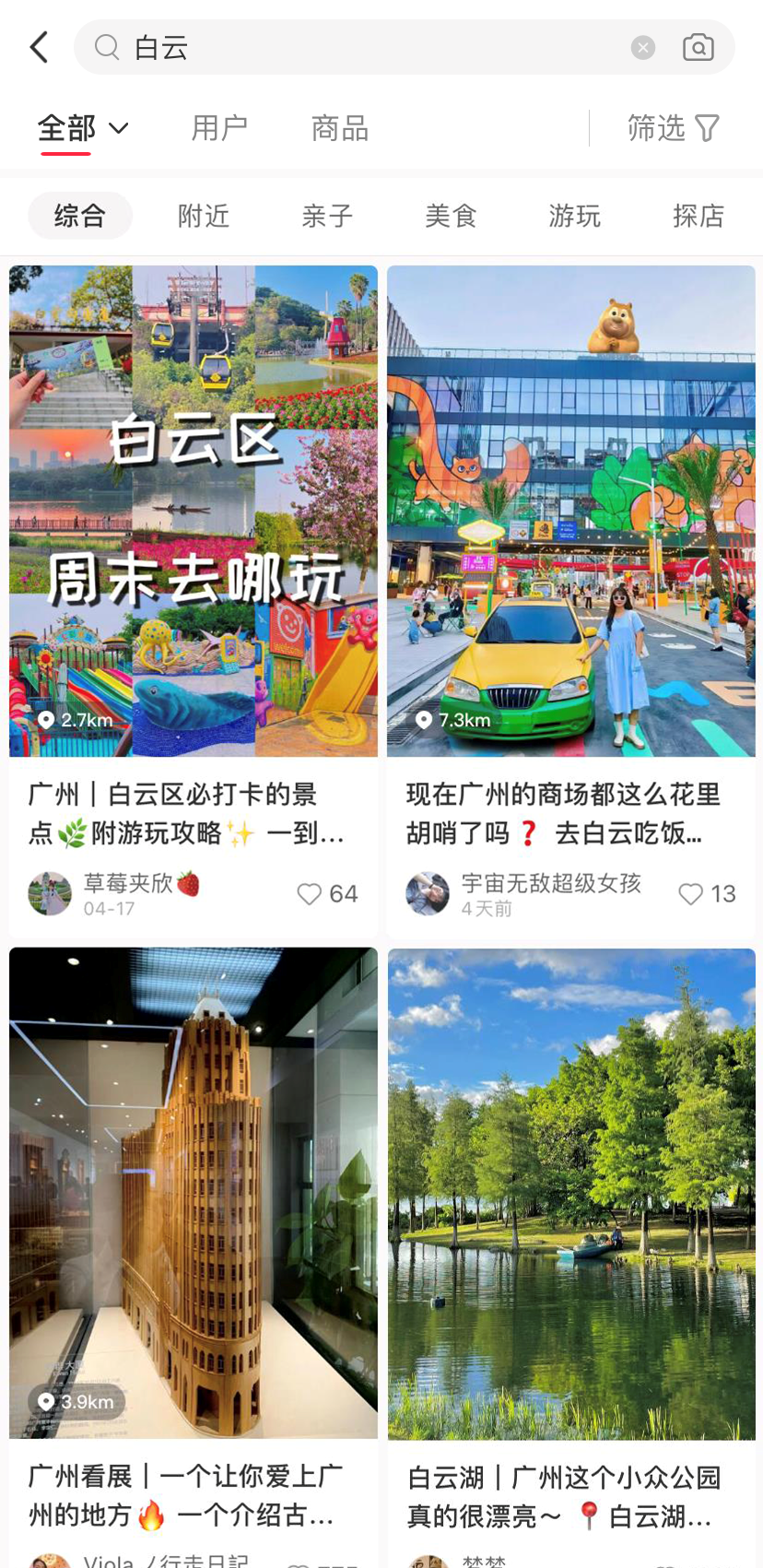The height and width of the screenshot is (1568, 763).
Task: Filter results by 游玩
Action: (x=574, y=216)
